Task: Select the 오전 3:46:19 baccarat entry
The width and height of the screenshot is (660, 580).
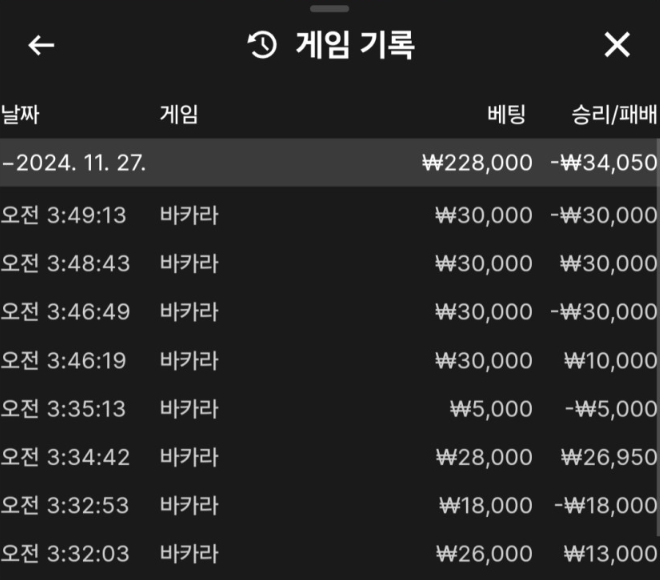Action: (328, 360)
